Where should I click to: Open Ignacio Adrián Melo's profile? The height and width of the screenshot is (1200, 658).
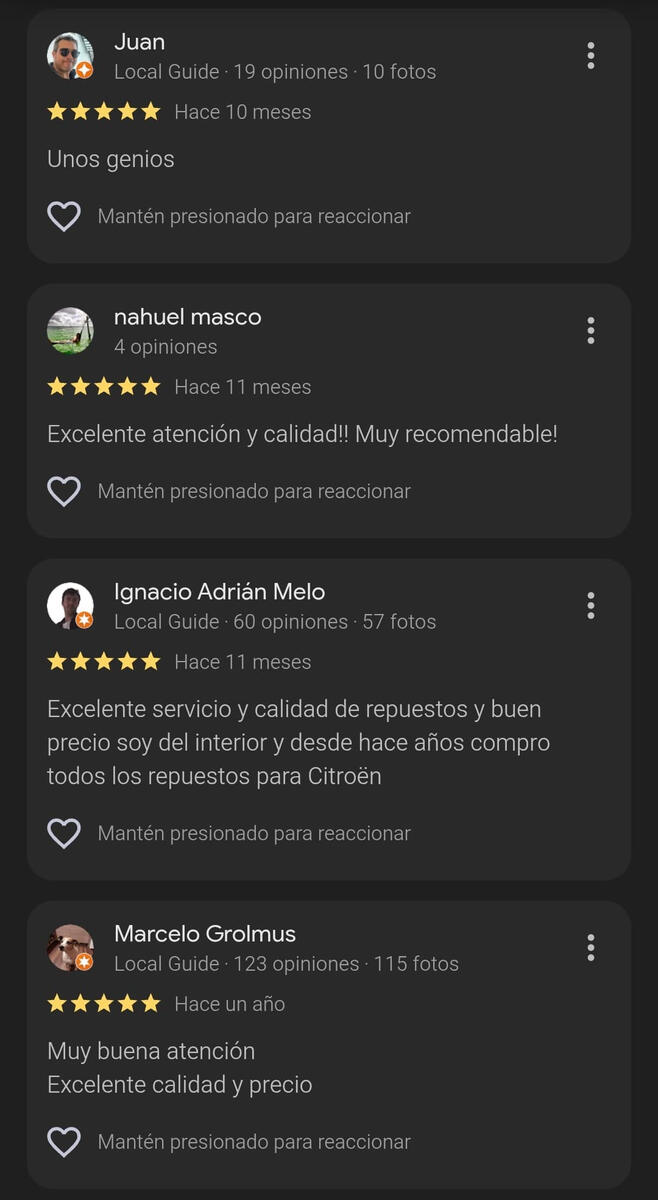click(70, 606)
